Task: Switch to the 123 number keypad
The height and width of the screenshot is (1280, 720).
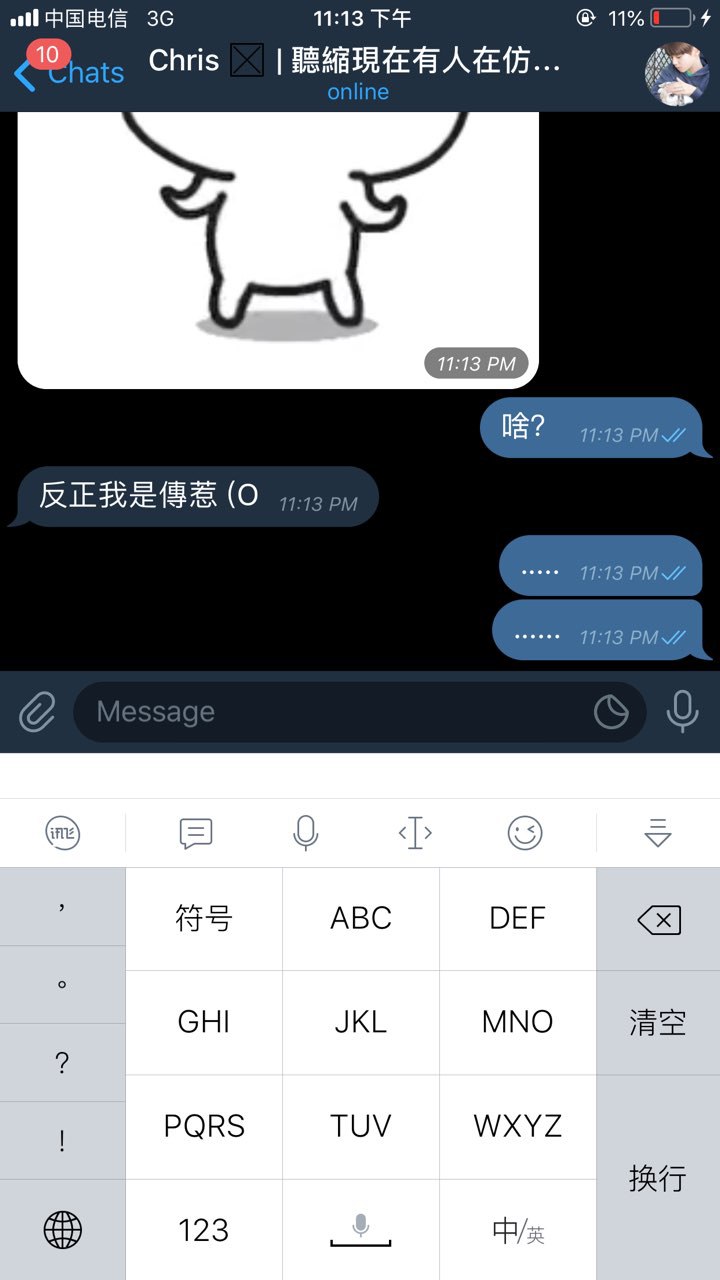Action: click(204, 1230)
